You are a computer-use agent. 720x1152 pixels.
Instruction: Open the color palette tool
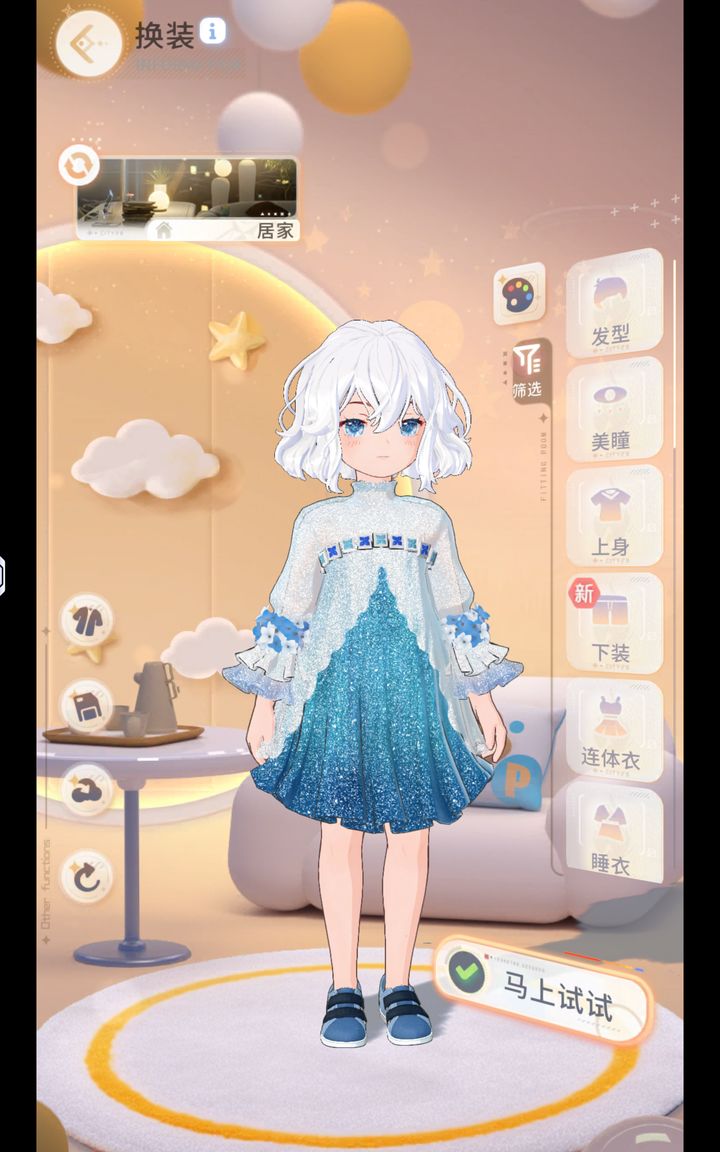coord(519,294)
